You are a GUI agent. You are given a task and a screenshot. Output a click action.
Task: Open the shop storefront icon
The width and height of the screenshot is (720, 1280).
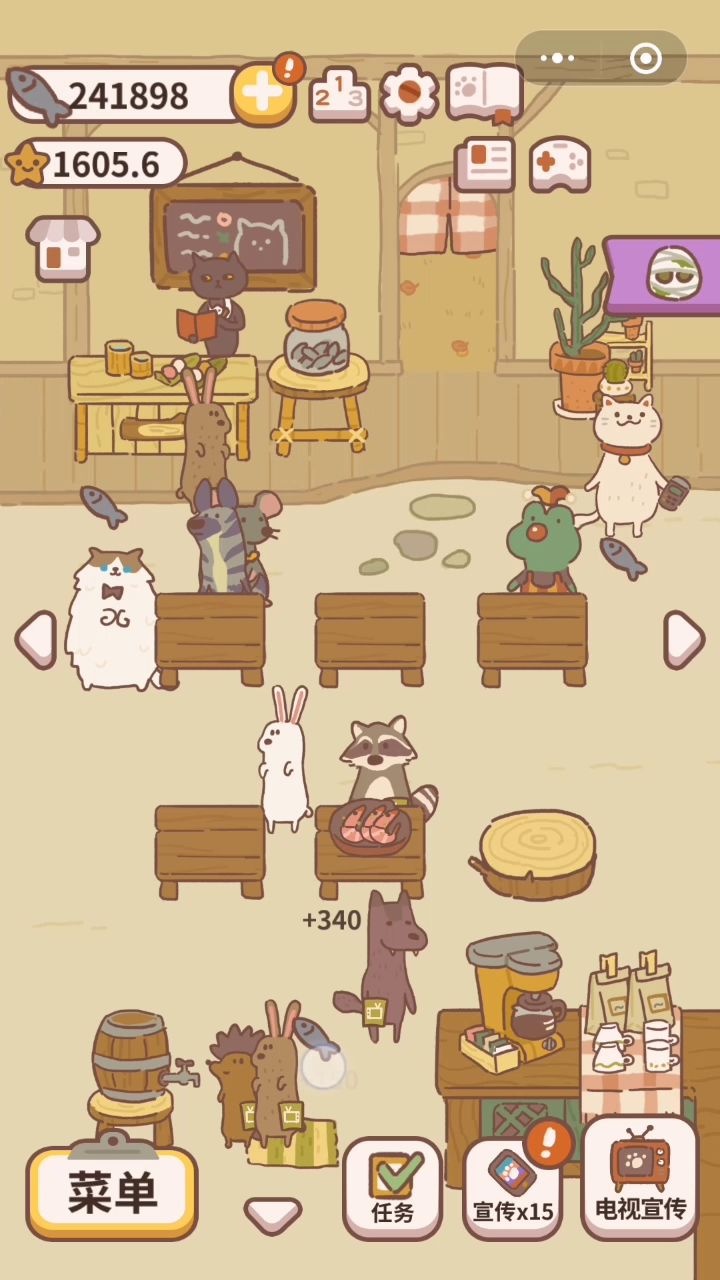click(x=63, y=248)
